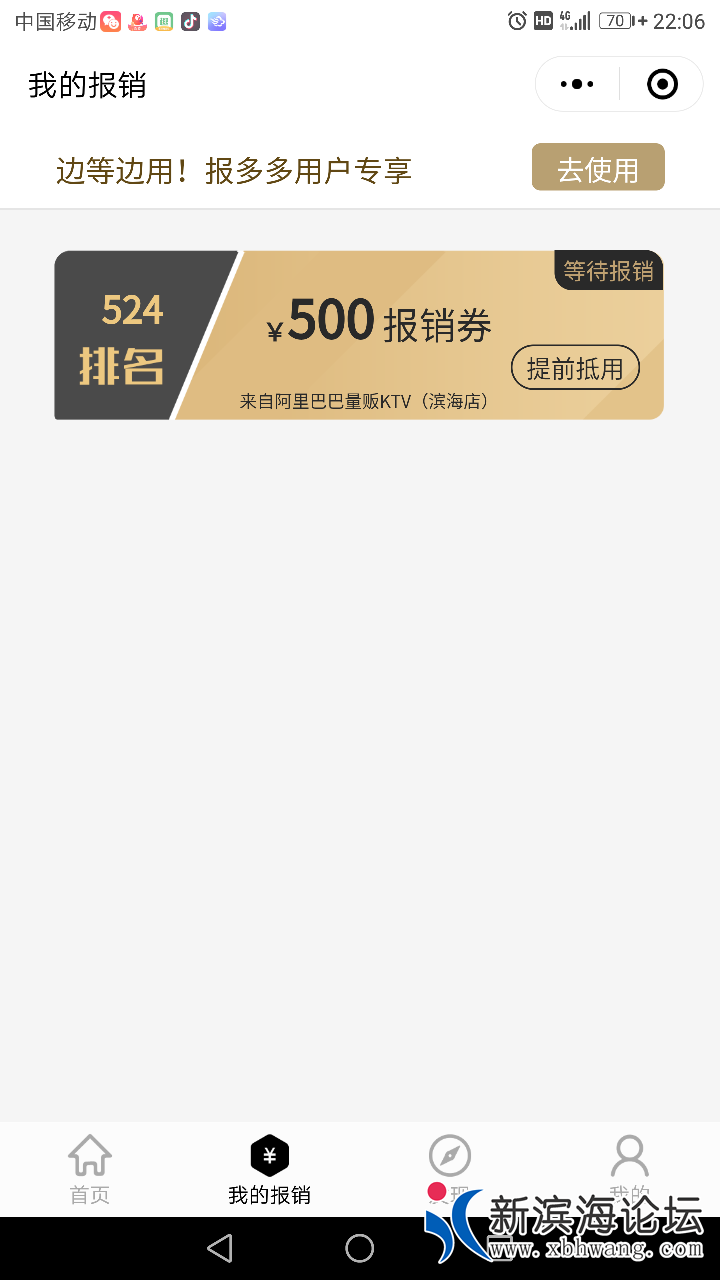The width and height of the screenshot is (720, 1280).
Task: Tap the 去使用 button on the banner
Action: tap(598, 167)
